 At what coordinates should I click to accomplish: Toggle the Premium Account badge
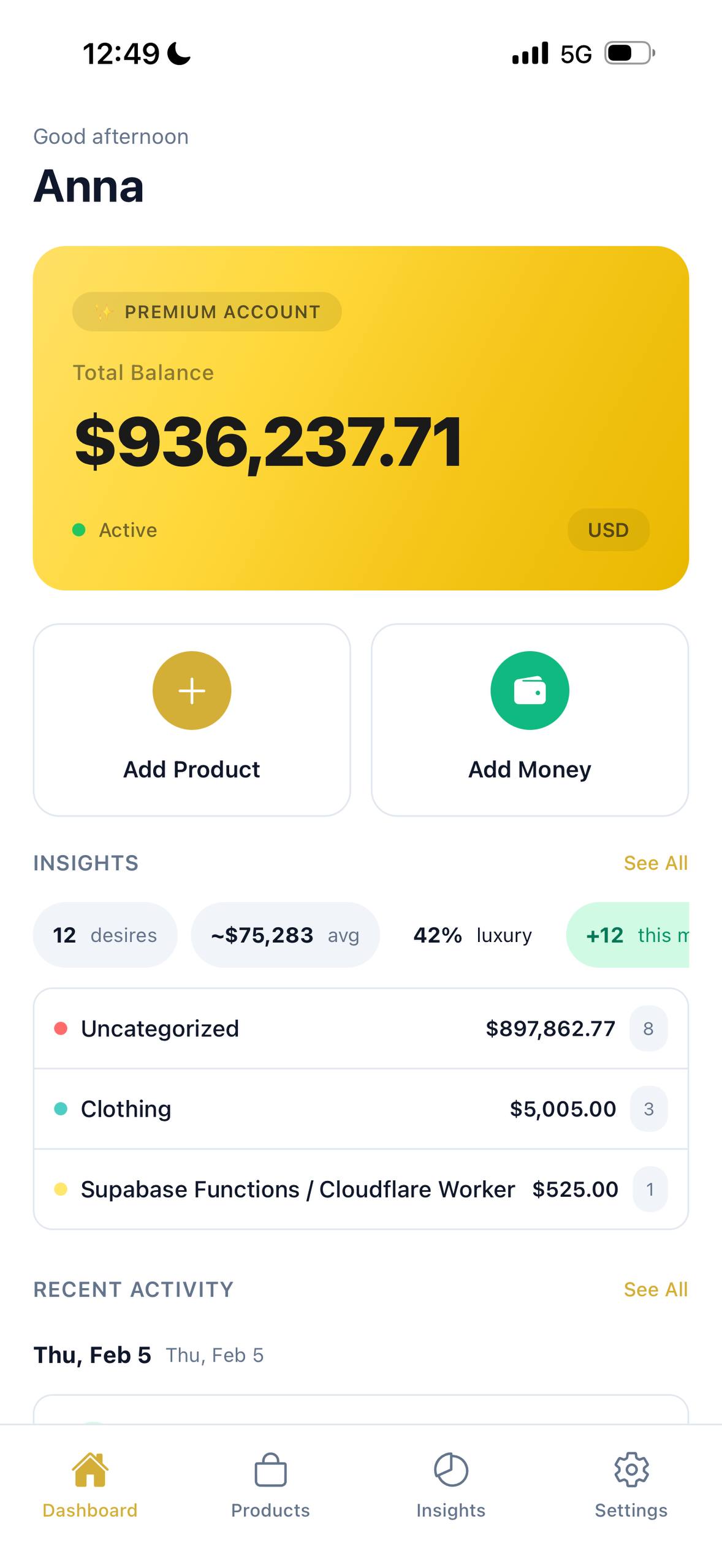tap(207, 311)
